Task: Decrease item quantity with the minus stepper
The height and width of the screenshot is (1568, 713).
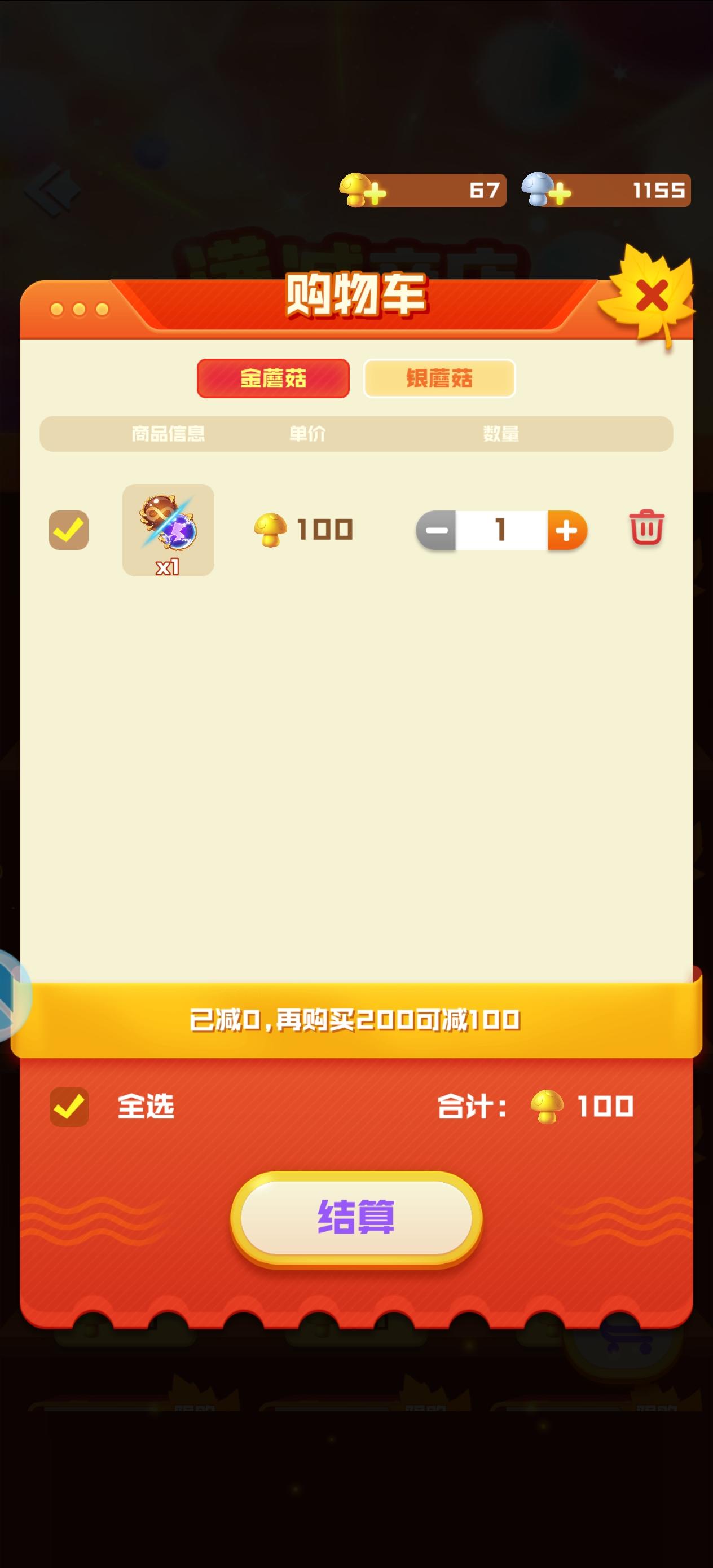Action: click(435, 530)
